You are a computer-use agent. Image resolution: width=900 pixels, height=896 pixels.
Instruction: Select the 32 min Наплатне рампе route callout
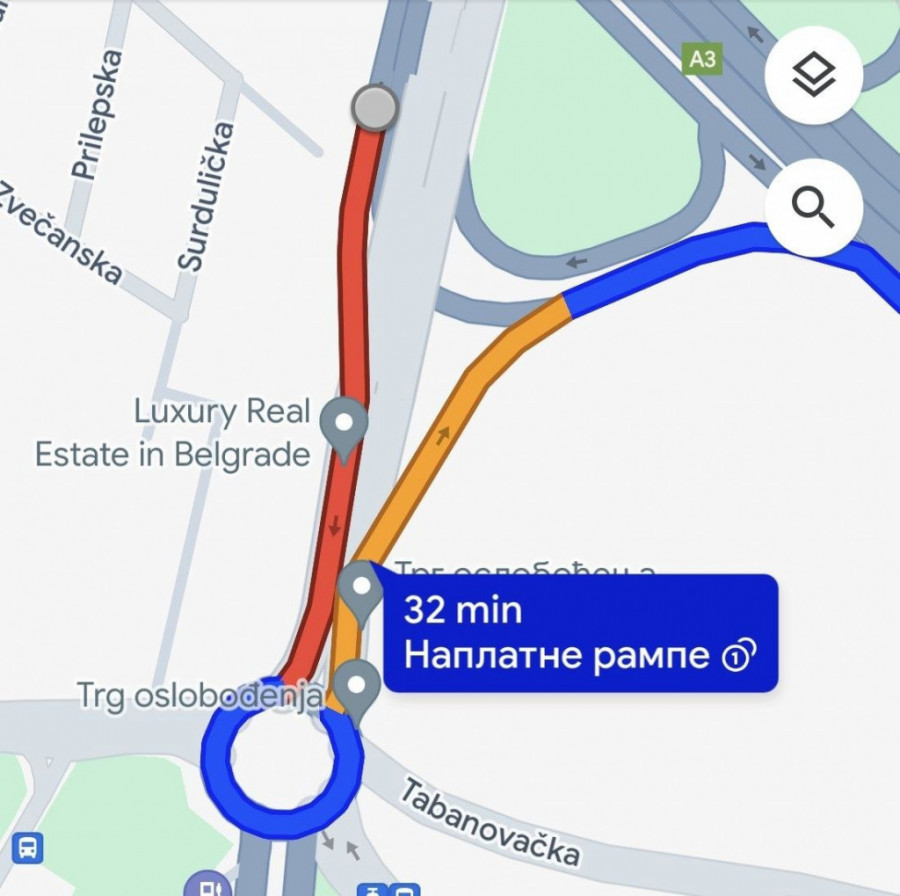(580, 632)
